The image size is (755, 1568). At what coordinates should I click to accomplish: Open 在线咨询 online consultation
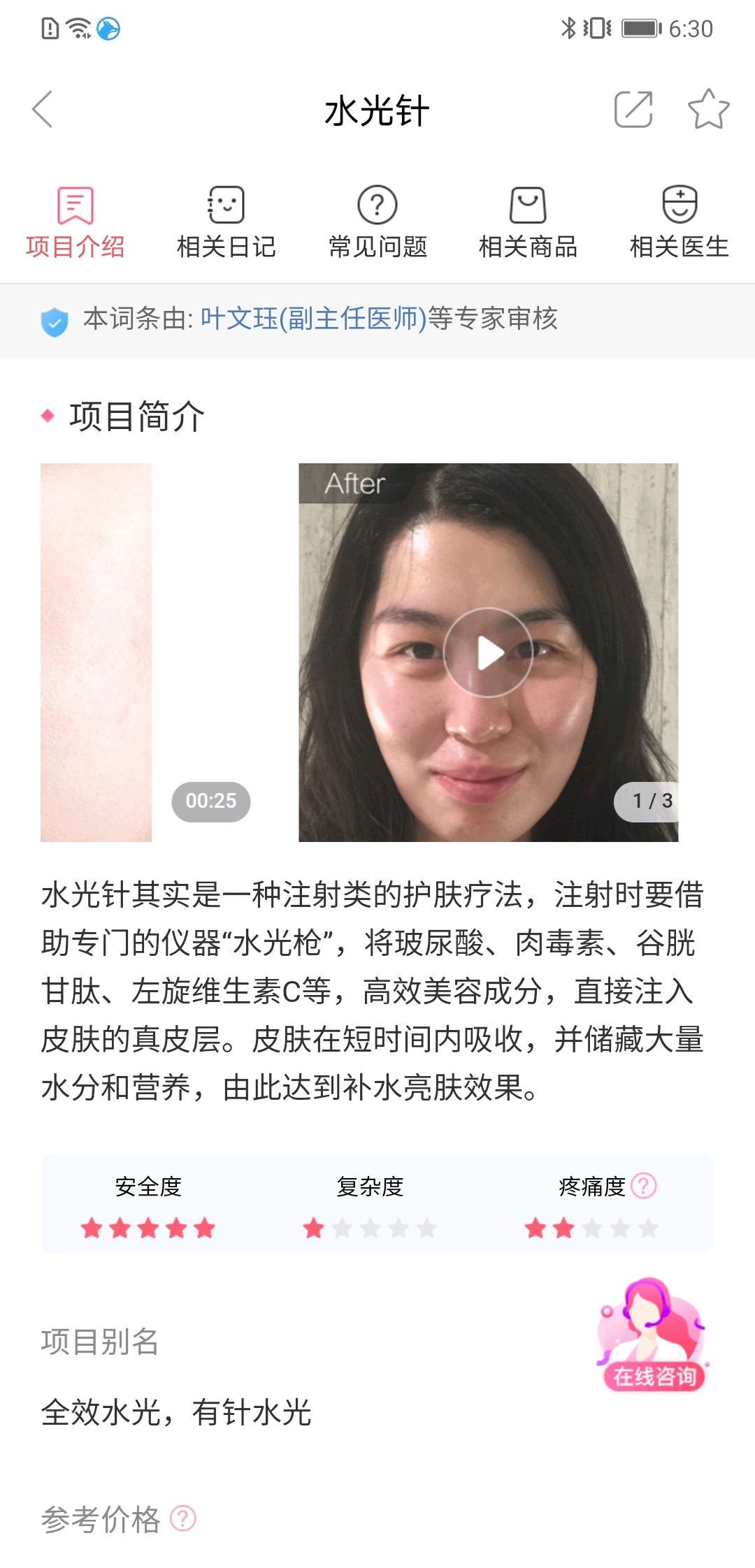pos(653,1336)
